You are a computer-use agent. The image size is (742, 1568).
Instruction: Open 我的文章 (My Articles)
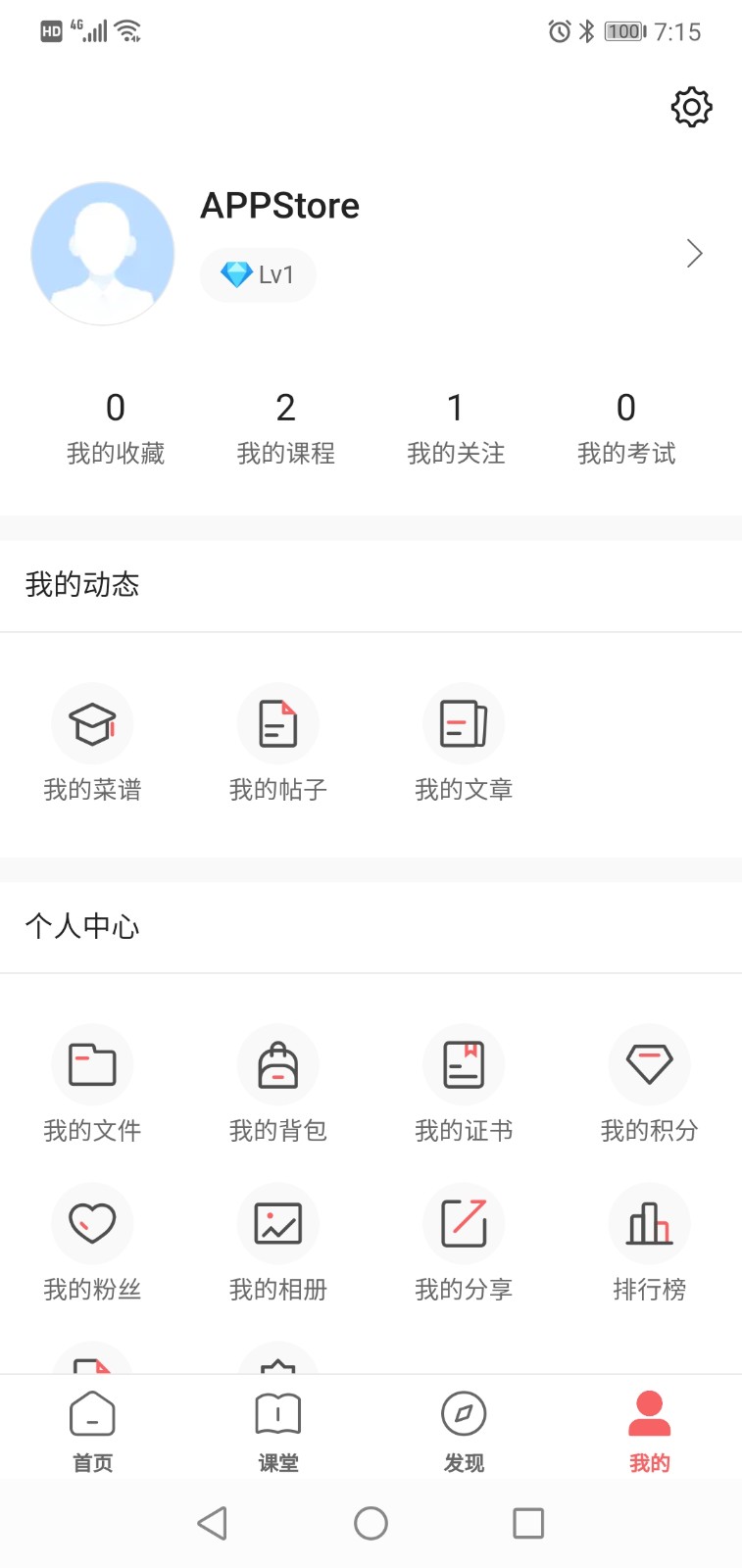click(x=464, y=745)
